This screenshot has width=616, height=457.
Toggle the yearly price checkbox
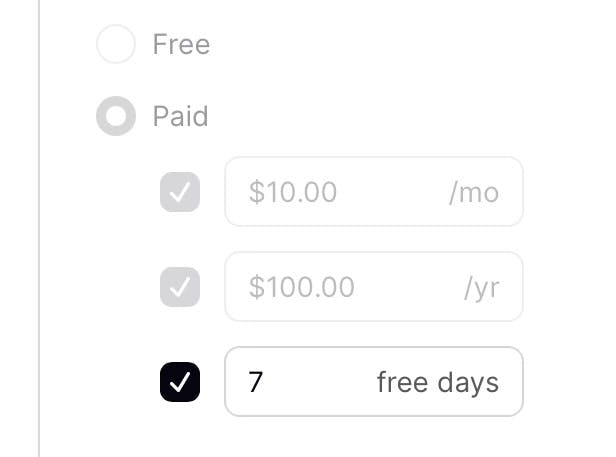pyautogui.click(x=180, y=287)
